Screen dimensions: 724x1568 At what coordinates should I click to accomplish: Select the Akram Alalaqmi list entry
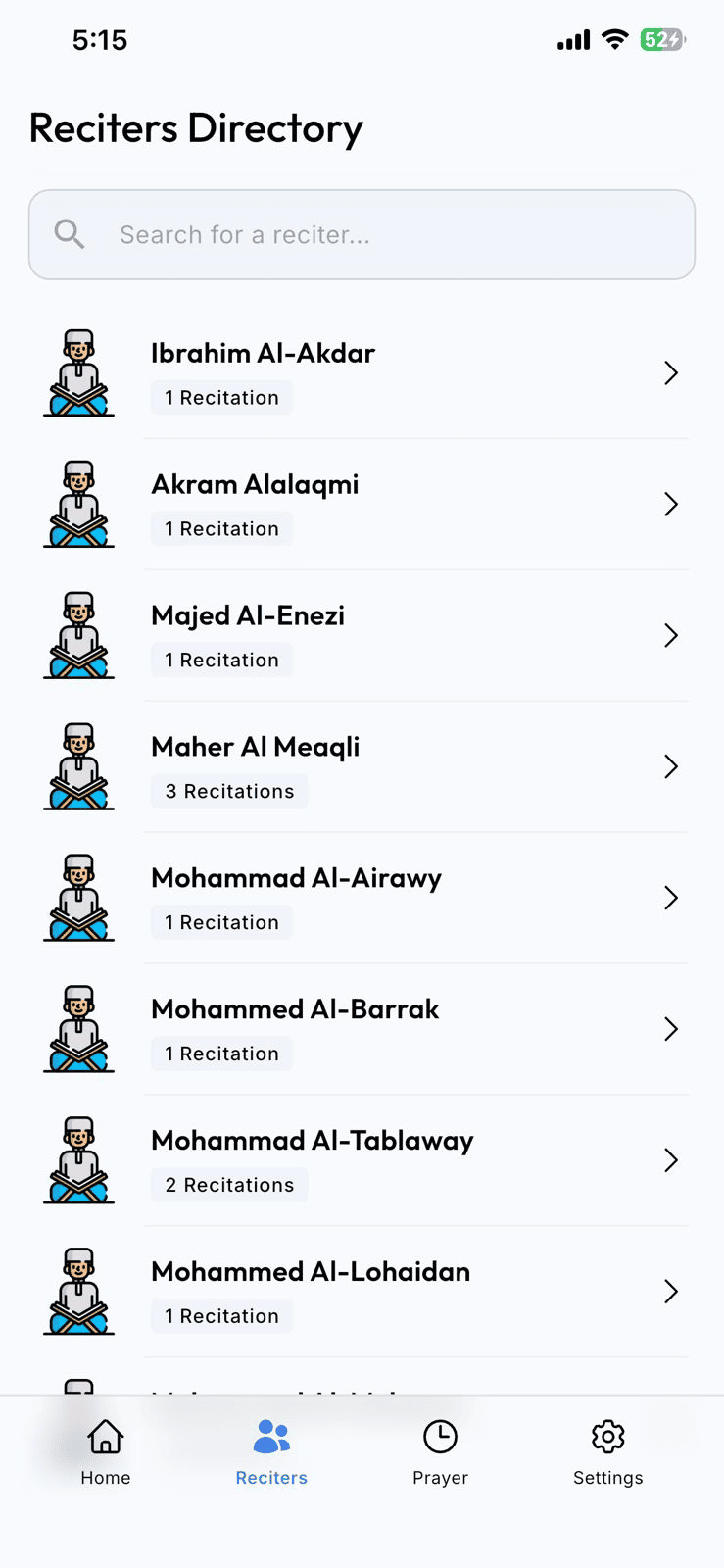click(362, 504)
